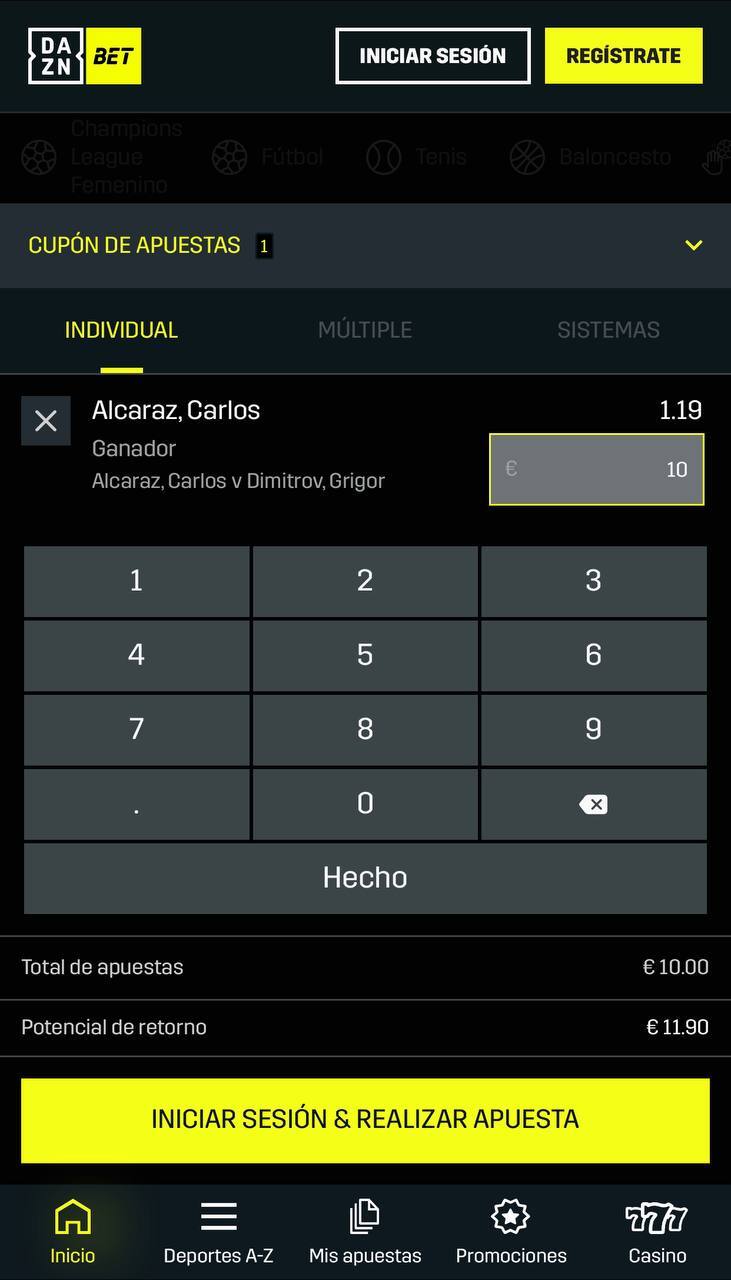The width and height of the screenshot is (731, 1280).
Task: Open Deportes A-Z menu
Action: pyautogui.click(x=218, y=1232)
